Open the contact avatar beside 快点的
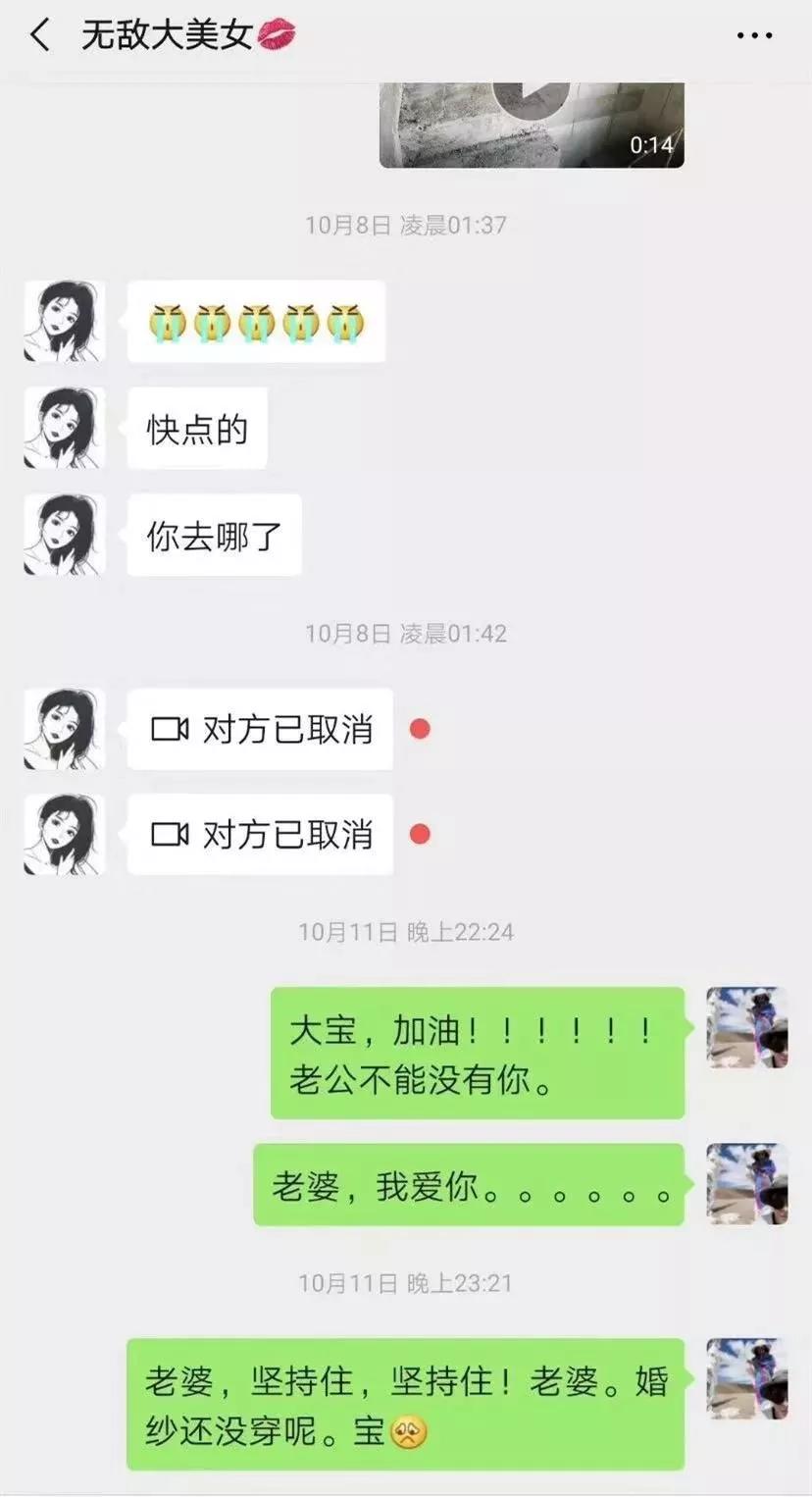This screenshot has width=812, height=1497. [65, 428]
